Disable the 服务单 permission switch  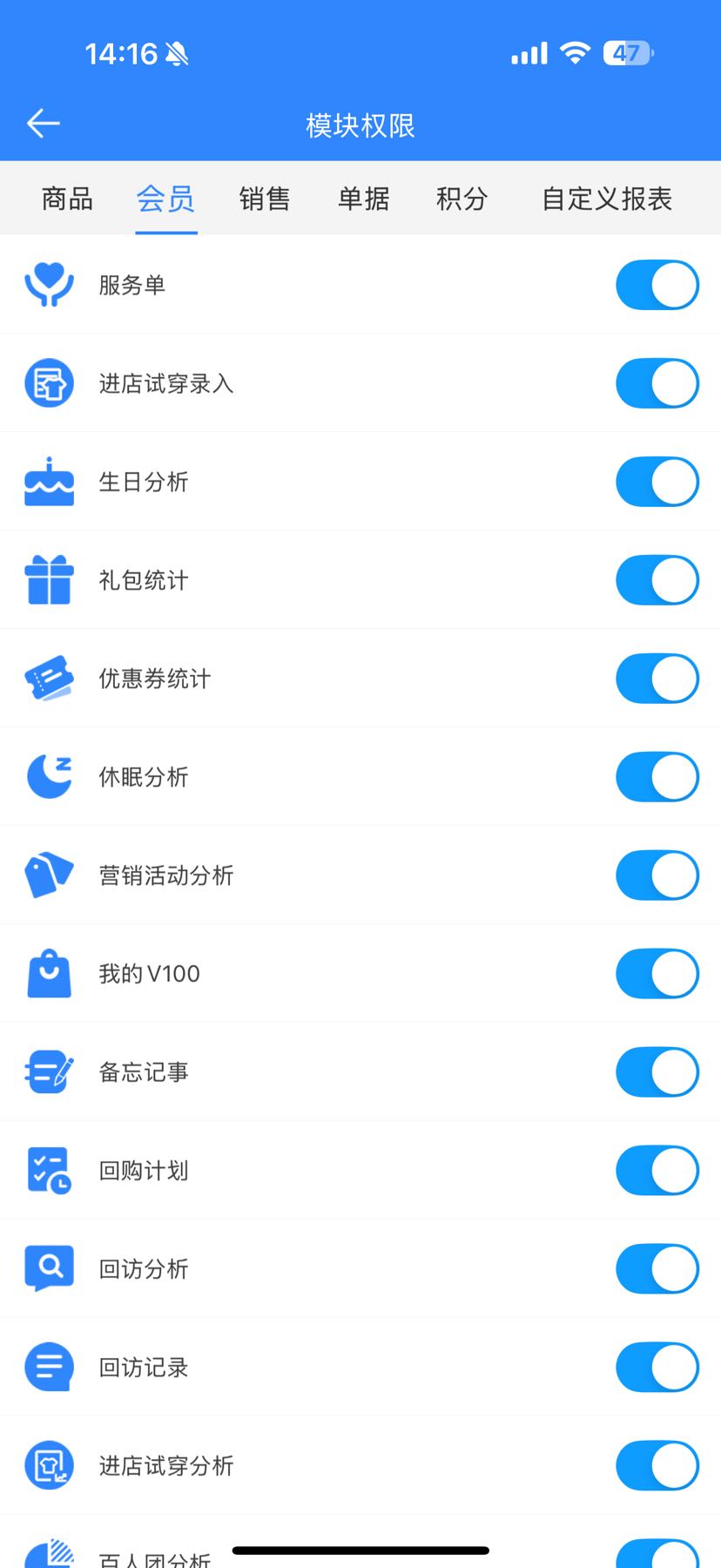(657, 285)
